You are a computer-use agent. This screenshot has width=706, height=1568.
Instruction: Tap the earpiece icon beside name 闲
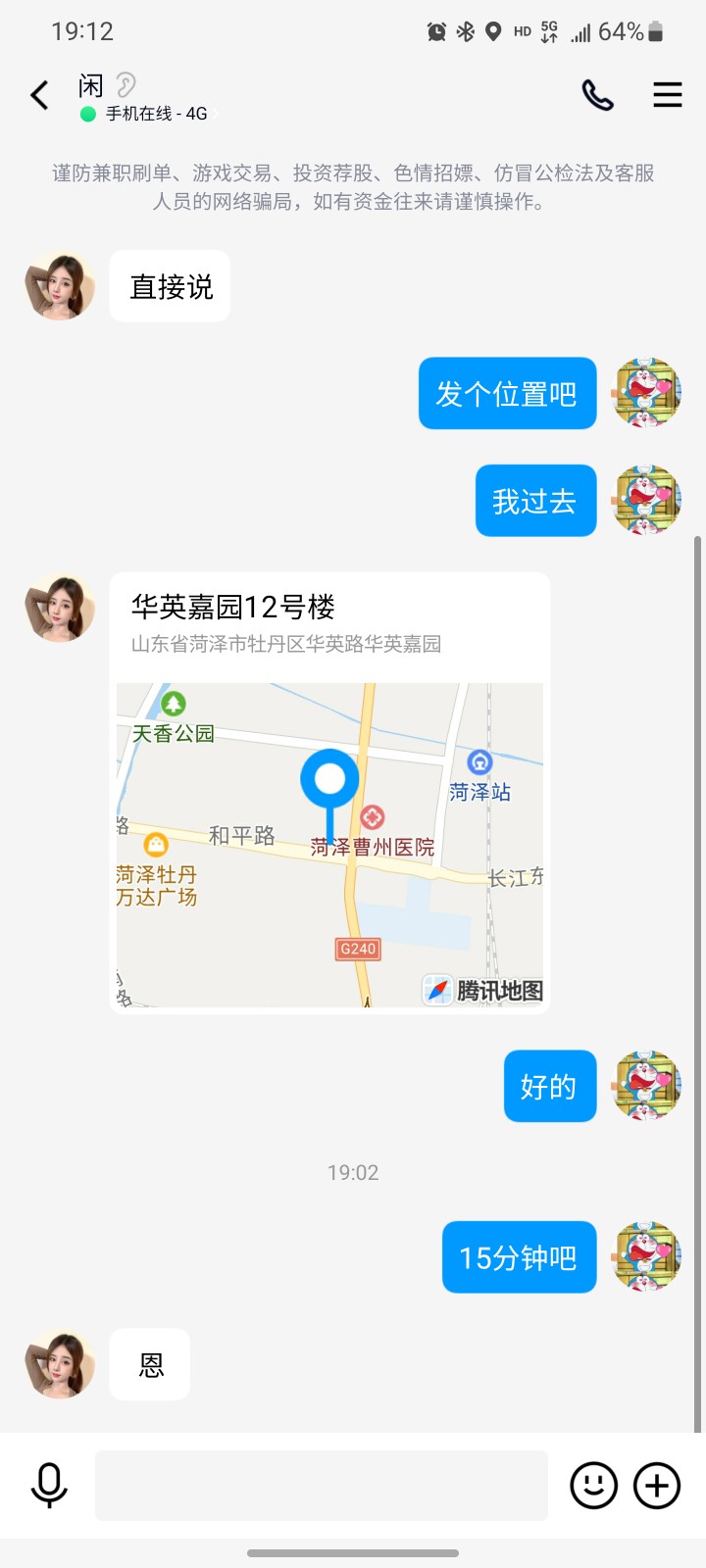pos(125,84)
